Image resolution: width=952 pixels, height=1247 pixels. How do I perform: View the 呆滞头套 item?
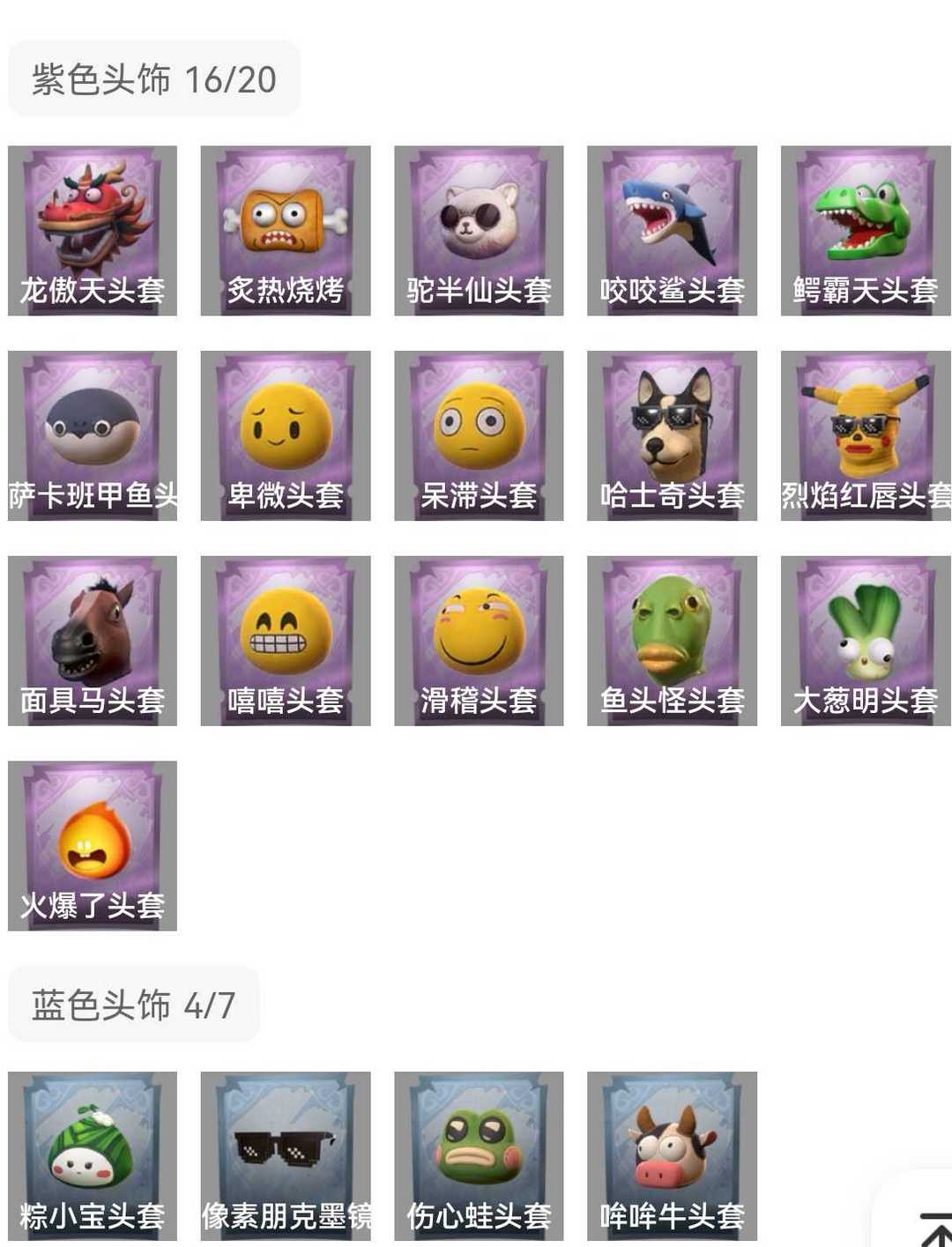(479, 435)
